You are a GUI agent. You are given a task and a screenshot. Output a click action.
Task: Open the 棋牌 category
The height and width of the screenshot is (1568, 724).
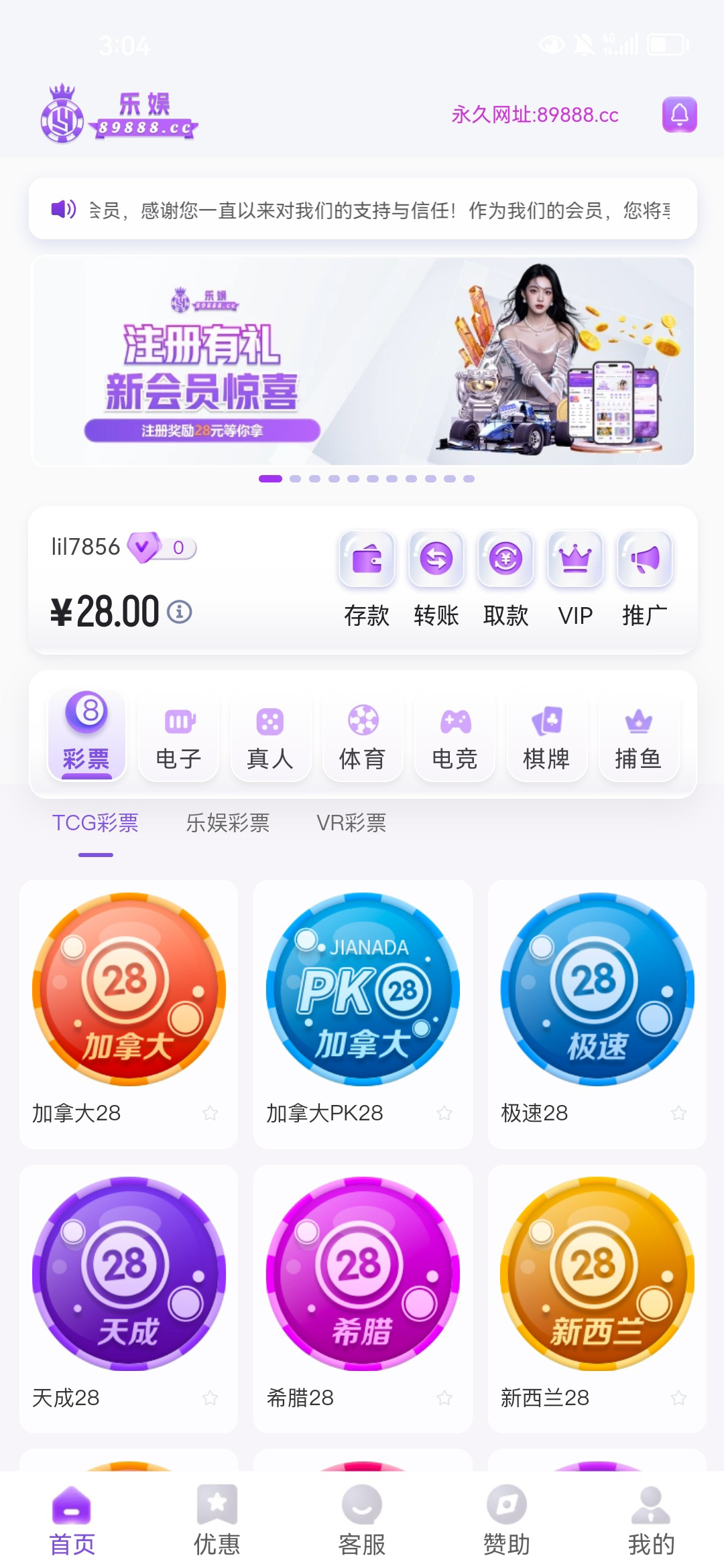[x=546, y=736]
